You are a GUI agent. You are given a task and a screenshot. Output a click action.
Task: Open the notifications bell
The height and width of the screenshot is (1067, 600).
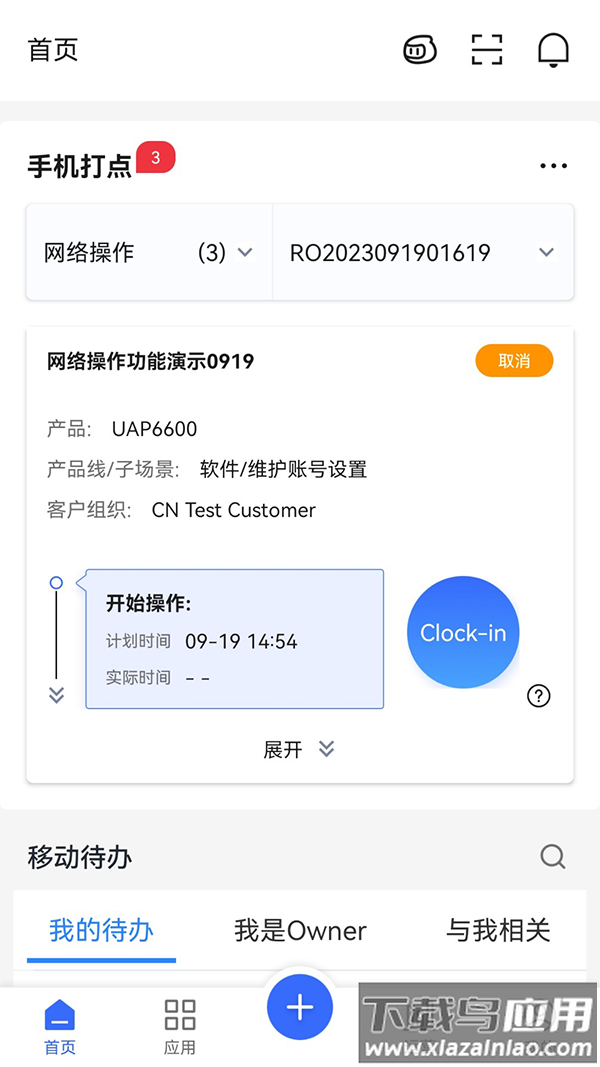click(553, 49)
